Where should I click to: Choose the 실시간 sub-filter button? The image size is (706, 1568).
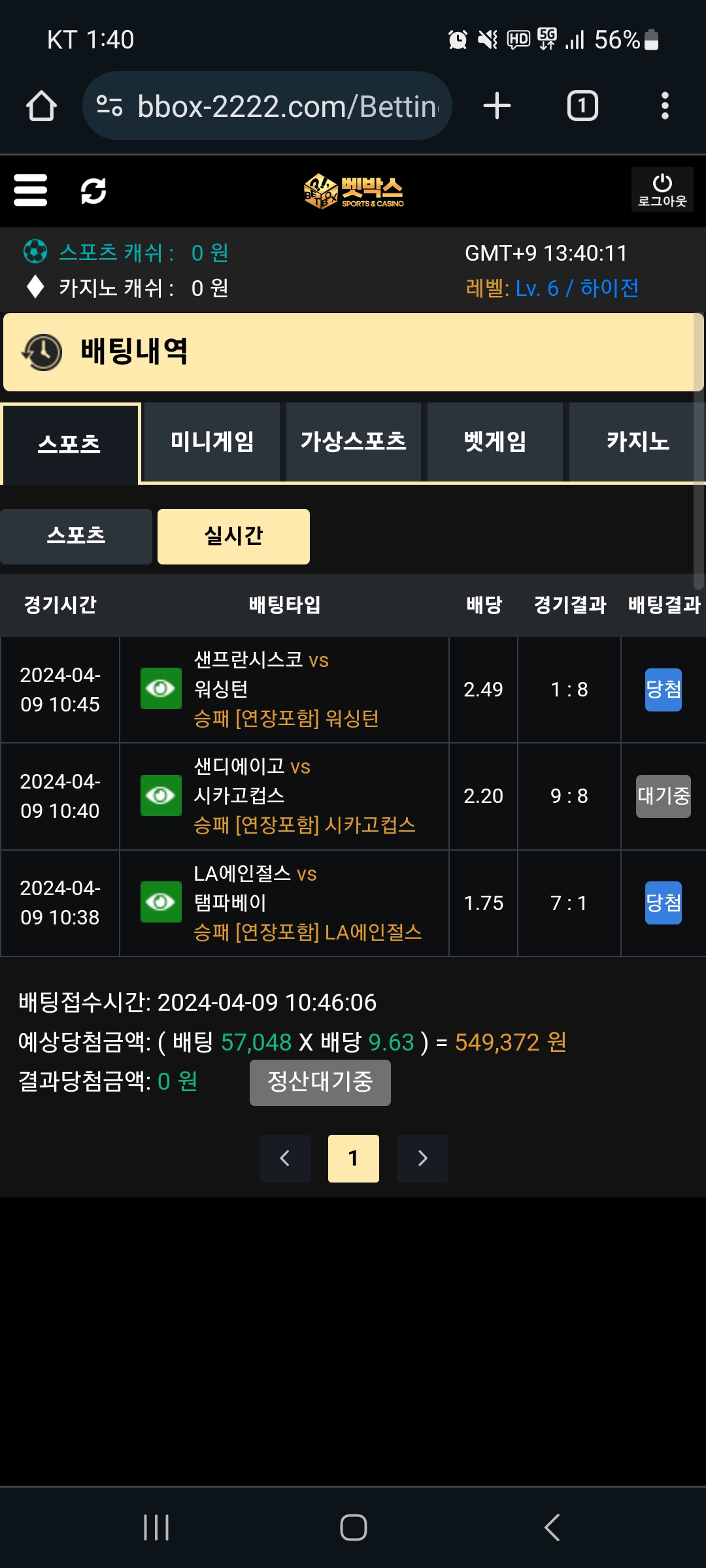[233, 536]
